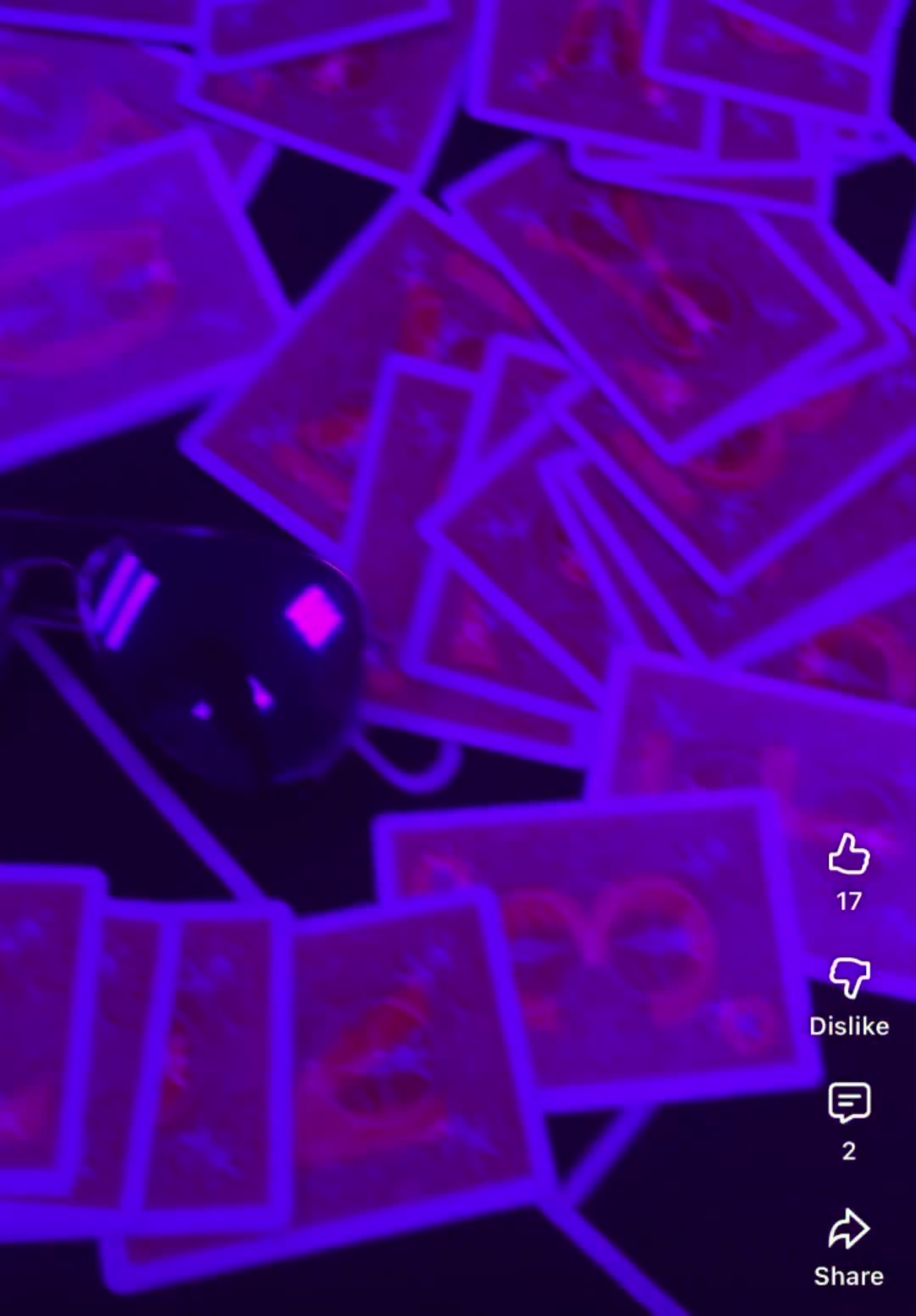Open the comments on this video

pos(848,1103)
